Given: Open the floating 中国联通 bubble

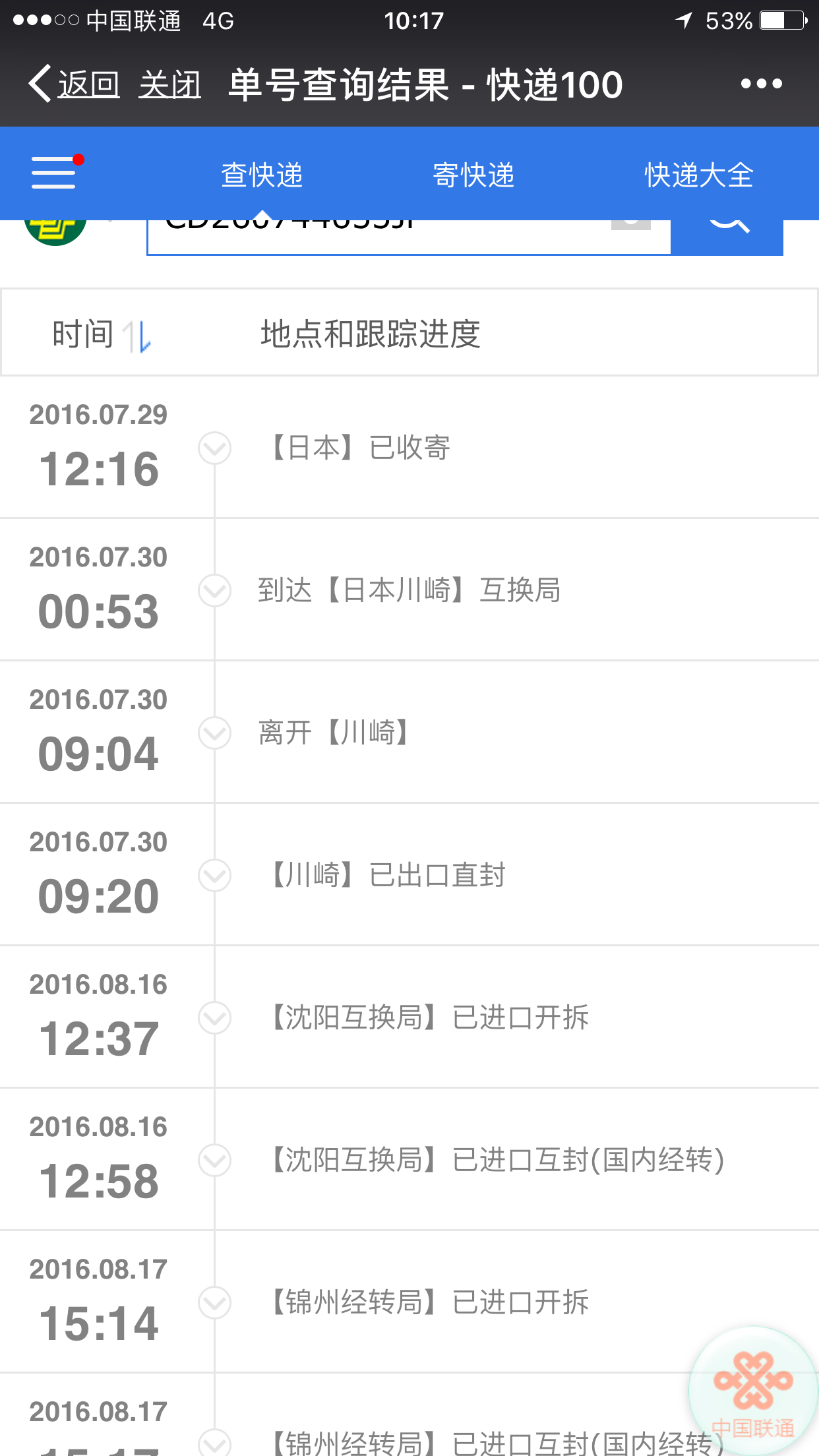Looking at the screenshot, I should [753, 1391].
